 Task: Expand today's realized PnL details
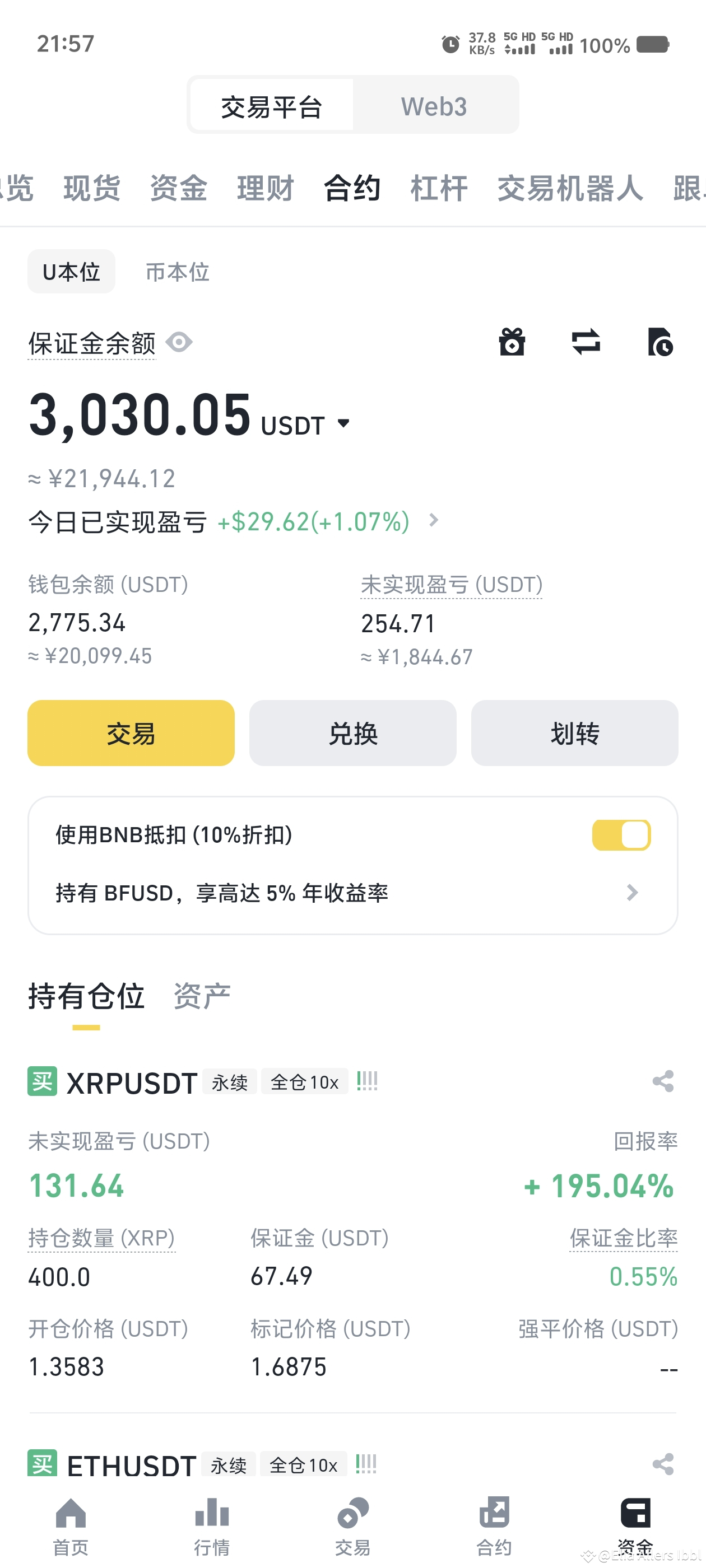pyautogui.click(x=434, y=521)
